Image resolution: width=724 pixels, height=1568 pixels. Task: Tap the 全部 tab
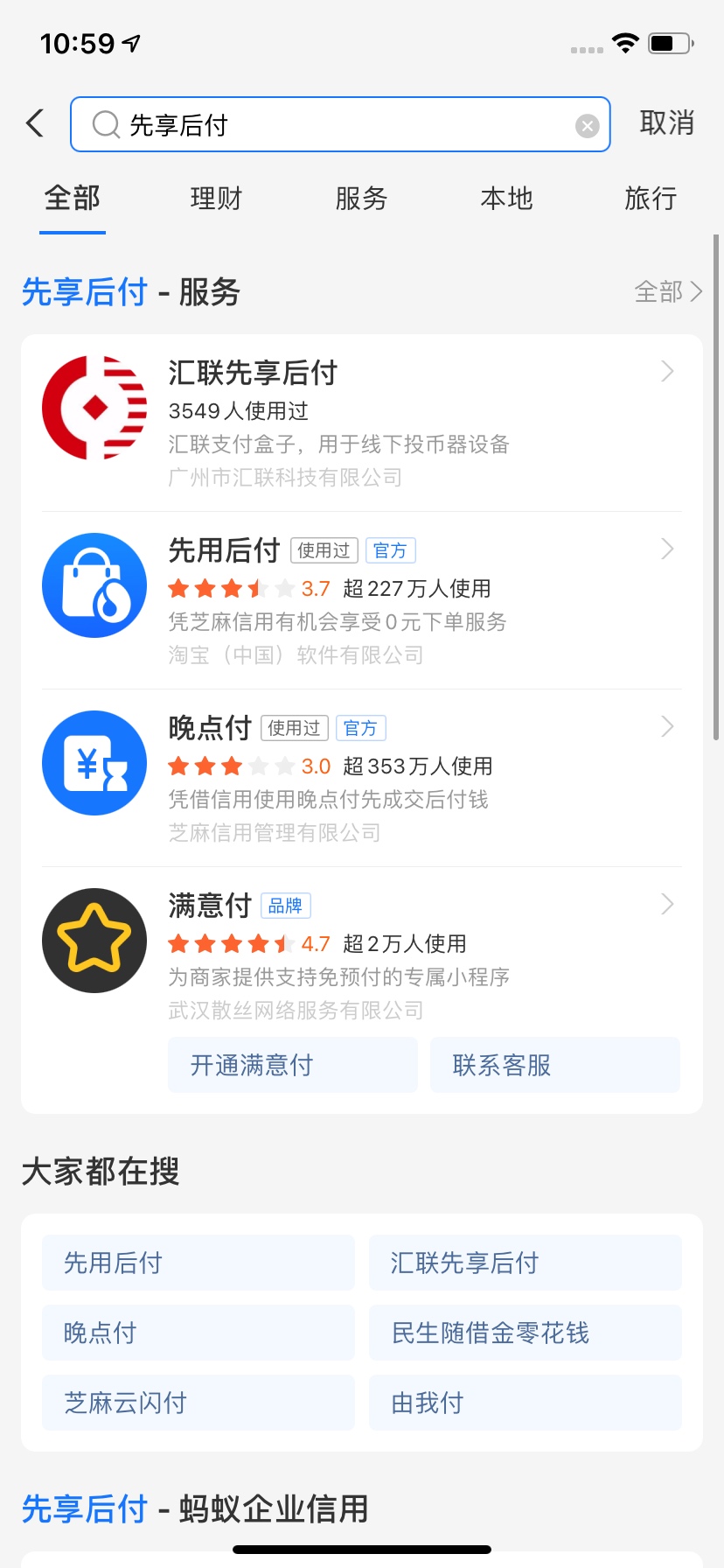(73, 199)
